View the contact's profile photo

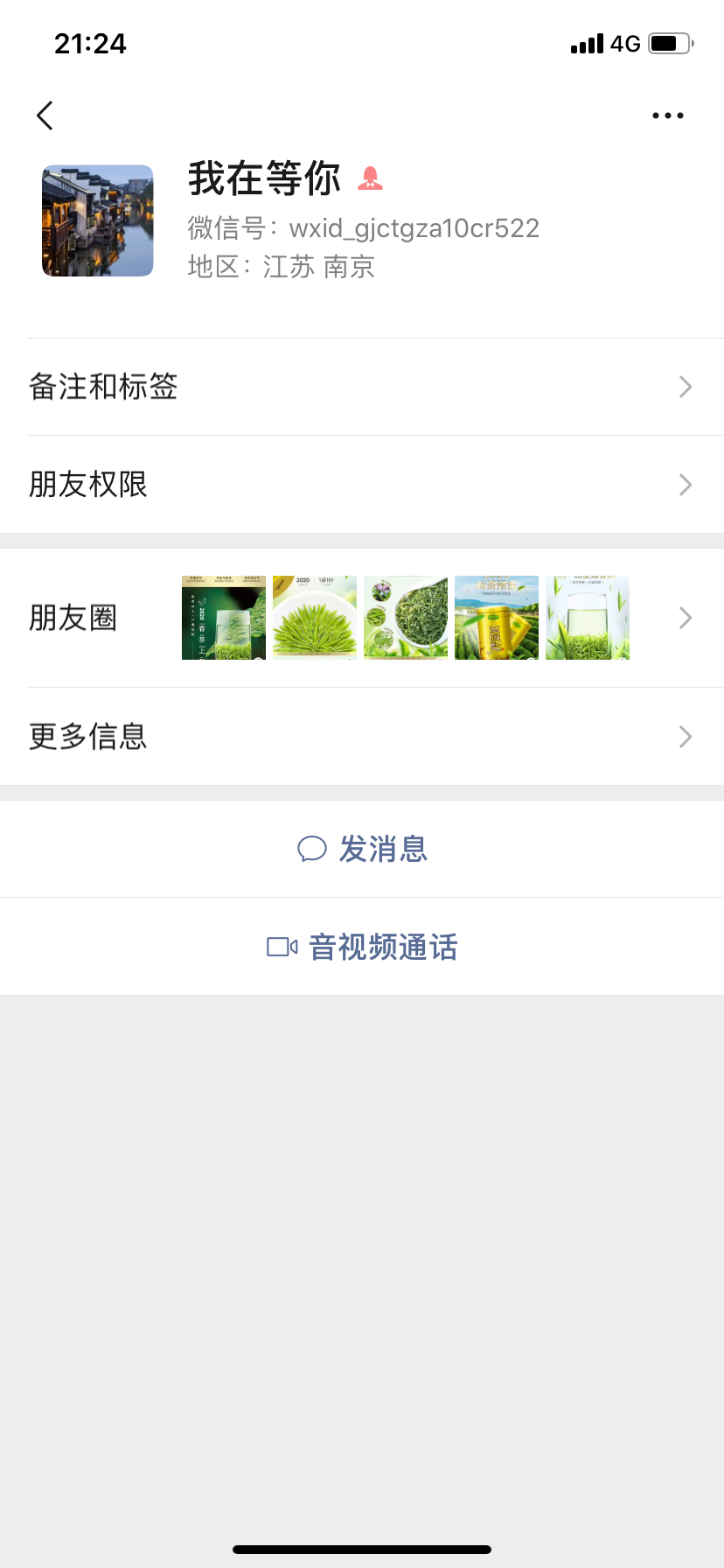tap(98, 220)
